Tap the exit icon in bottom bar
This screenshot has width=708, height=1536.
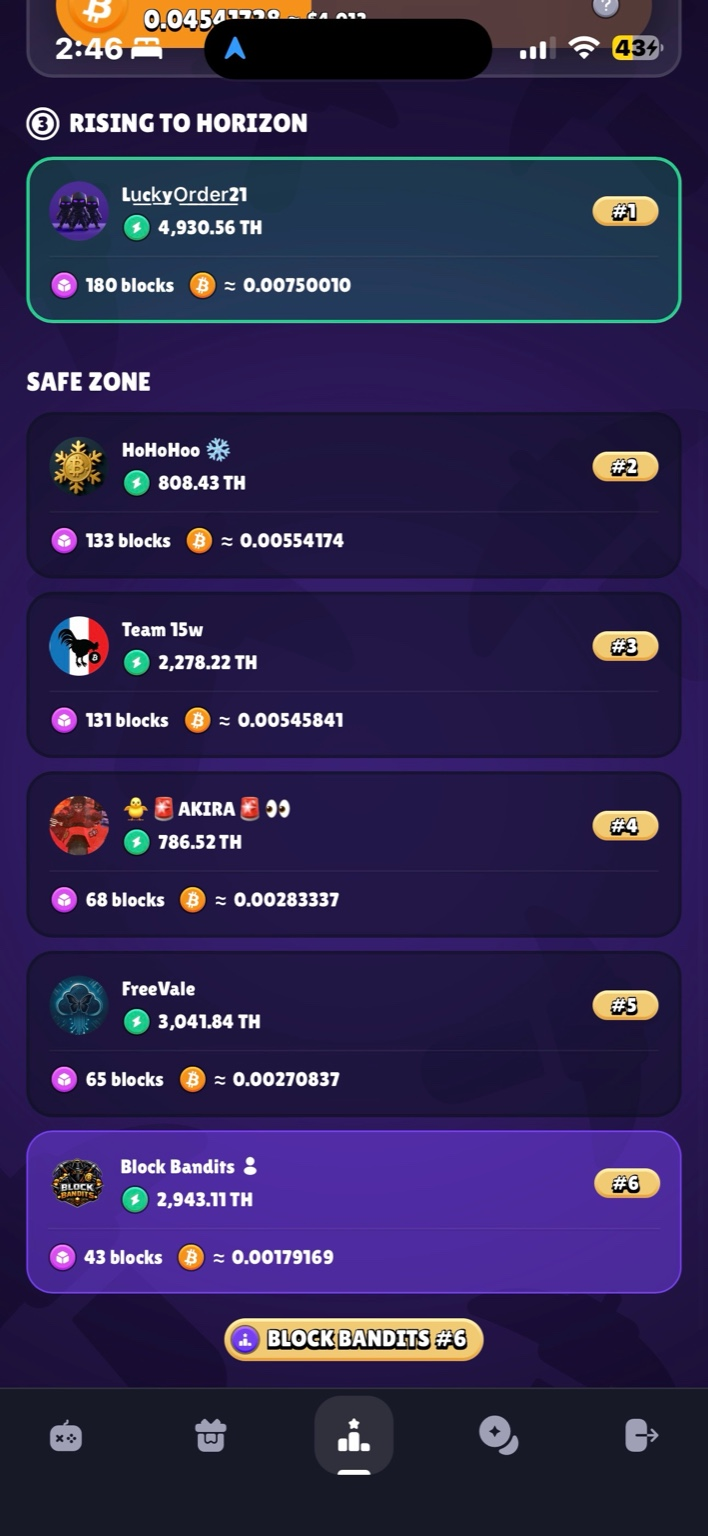(x=641, y=1436)
